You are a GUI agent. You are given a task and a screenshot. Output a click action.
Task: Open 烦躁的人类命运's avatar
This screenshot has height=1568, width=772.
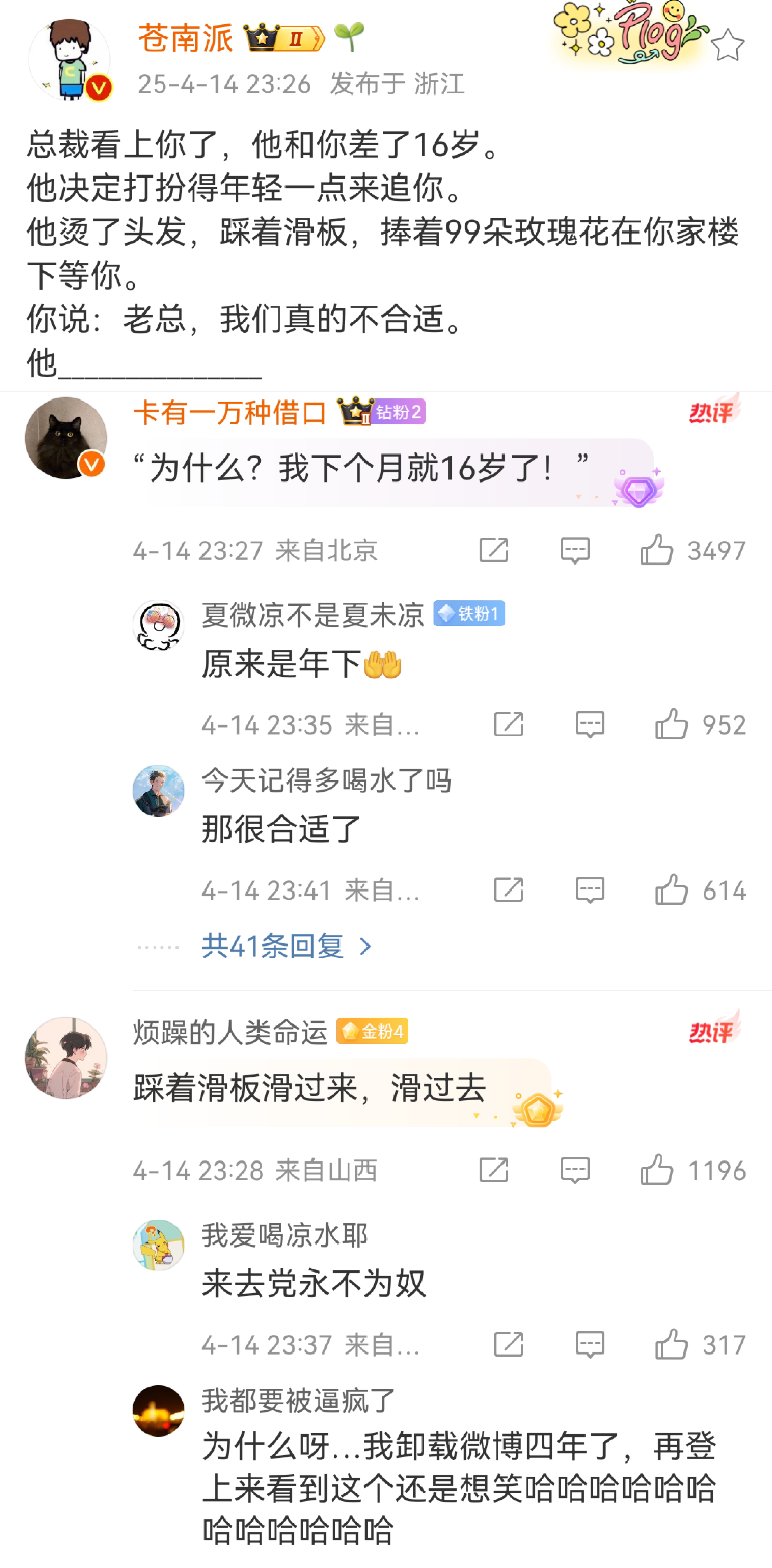coord(66,1057)
